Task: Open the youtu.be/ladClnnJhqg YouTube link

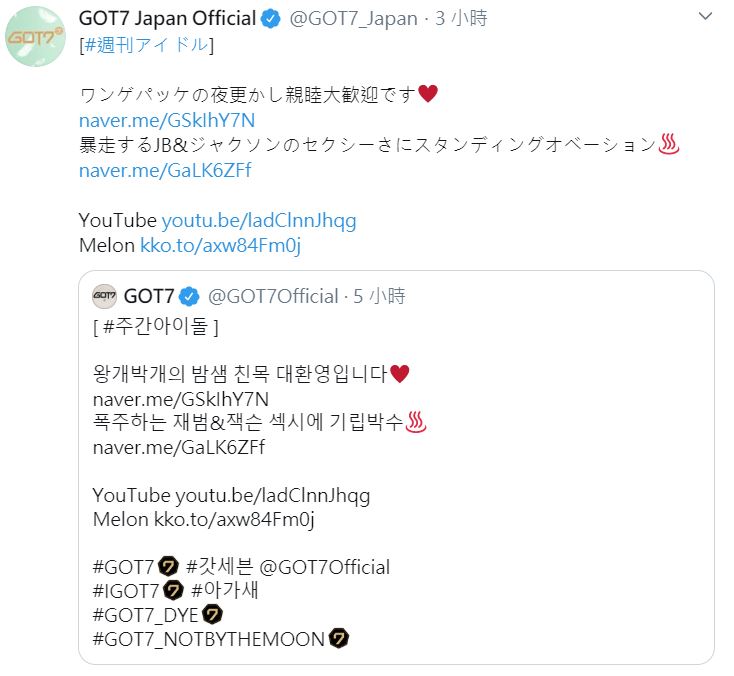Action: 258,220
